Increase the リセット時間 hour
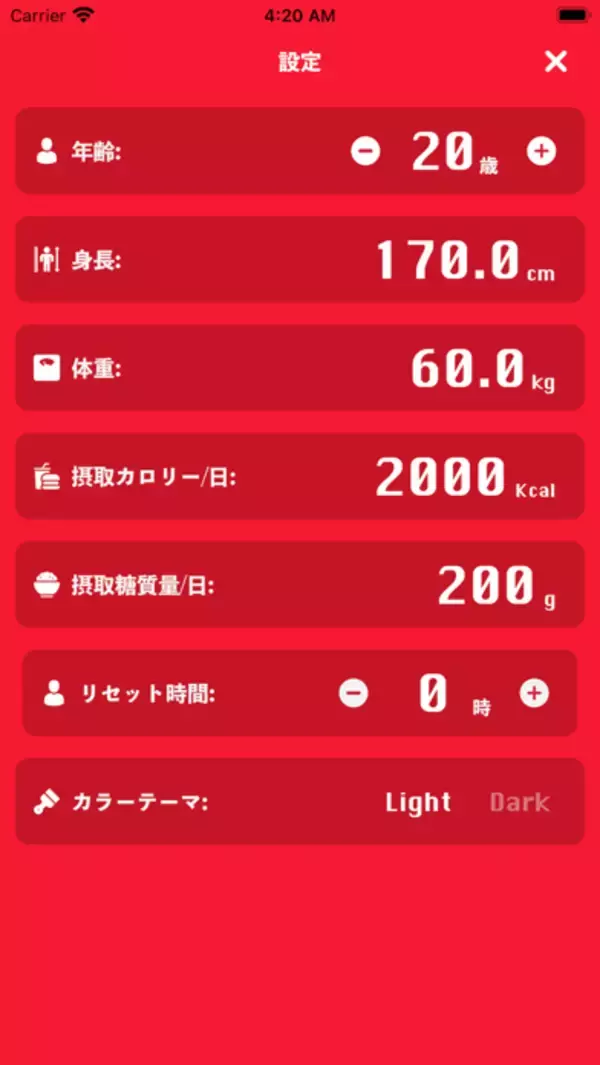 [x=534, y=693]
